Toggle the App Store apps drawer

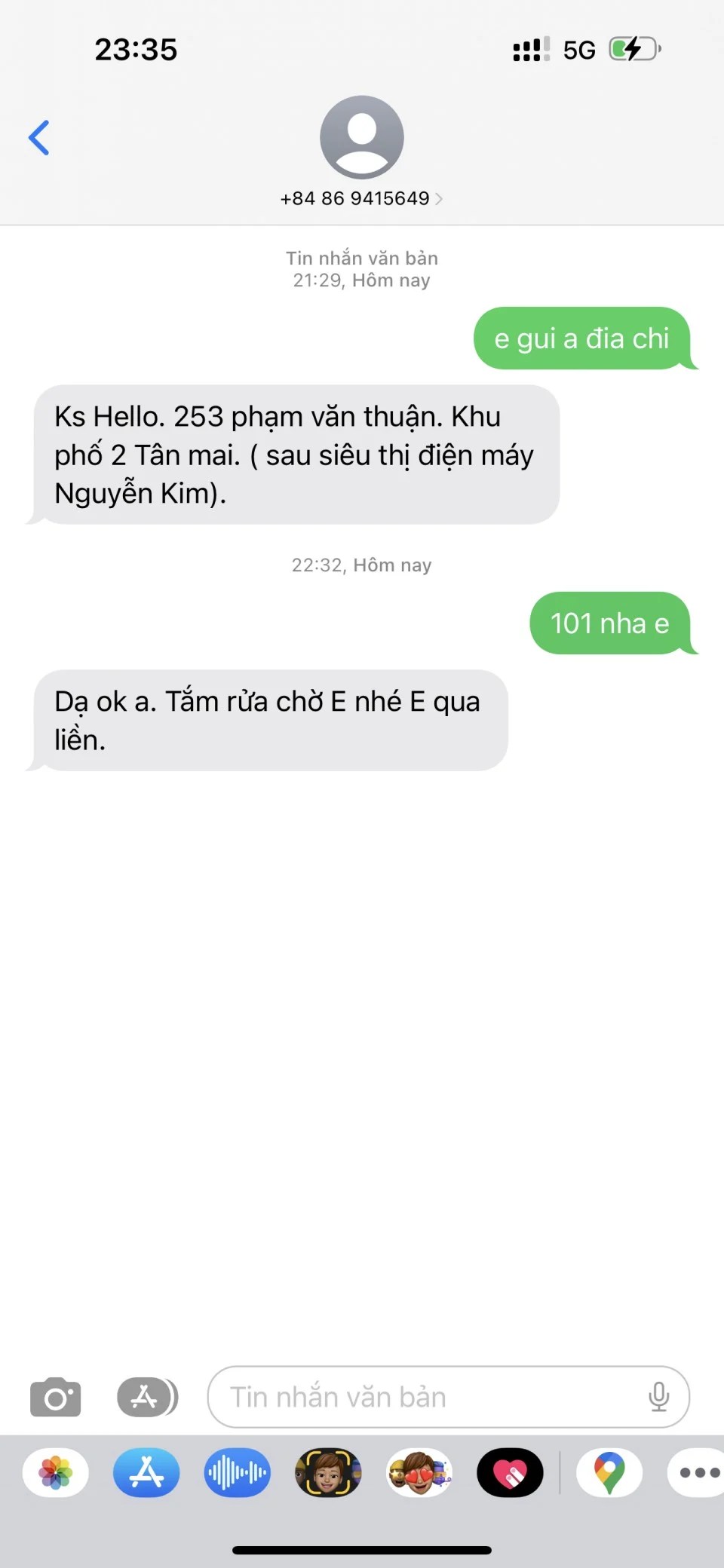pos(147,1397)
